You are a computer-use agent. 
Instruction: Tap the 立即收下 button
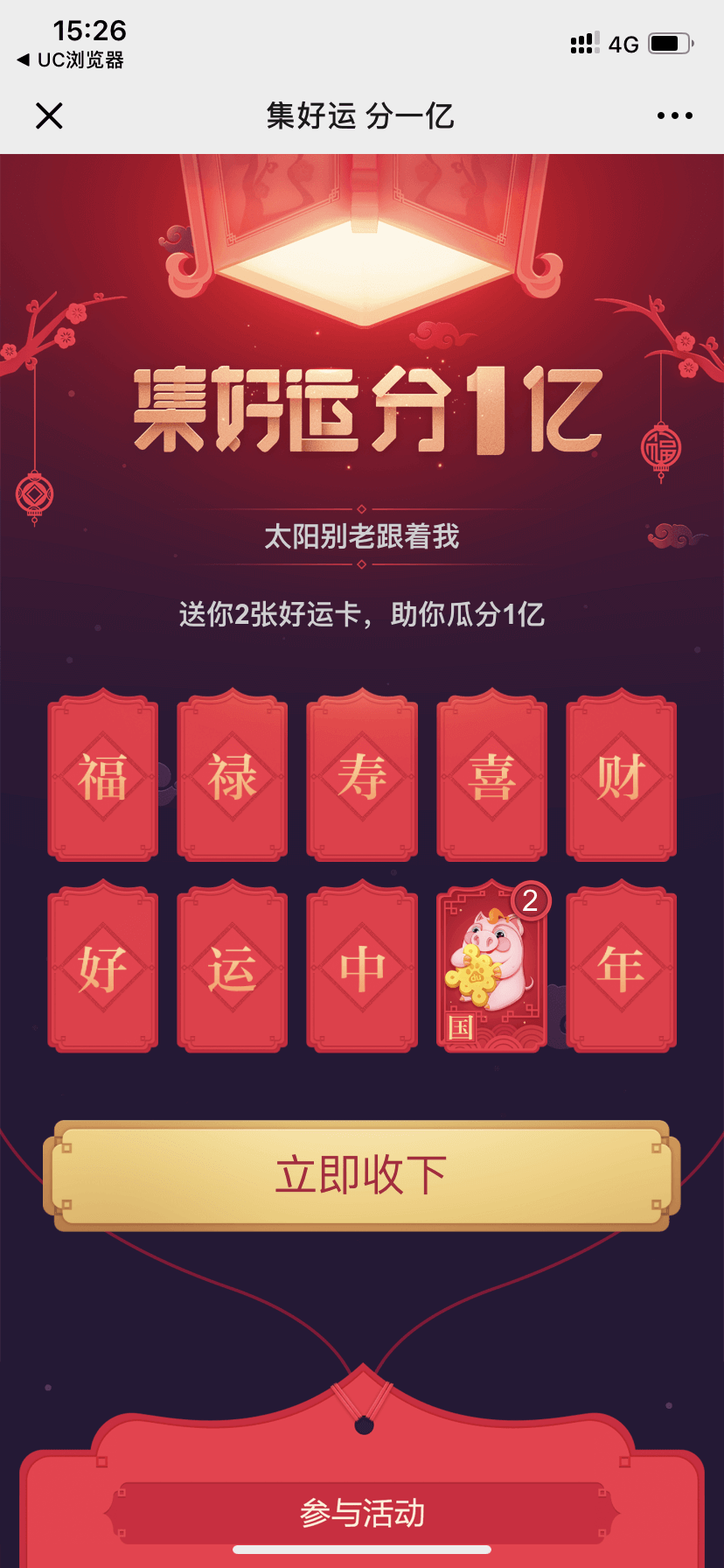click(x=362, y=1175)
